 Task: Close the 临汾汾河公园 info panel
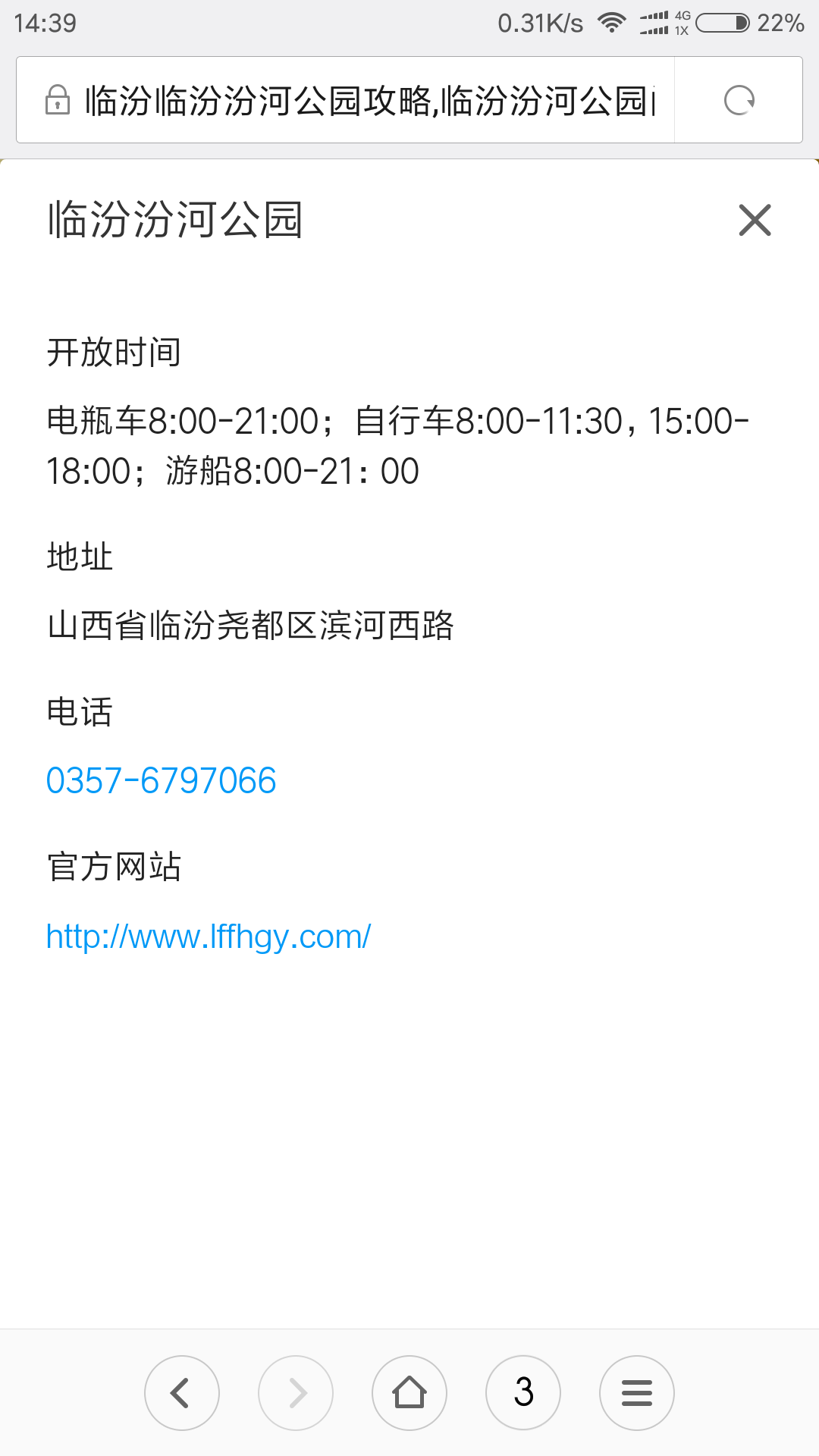(x=755, y=220)
